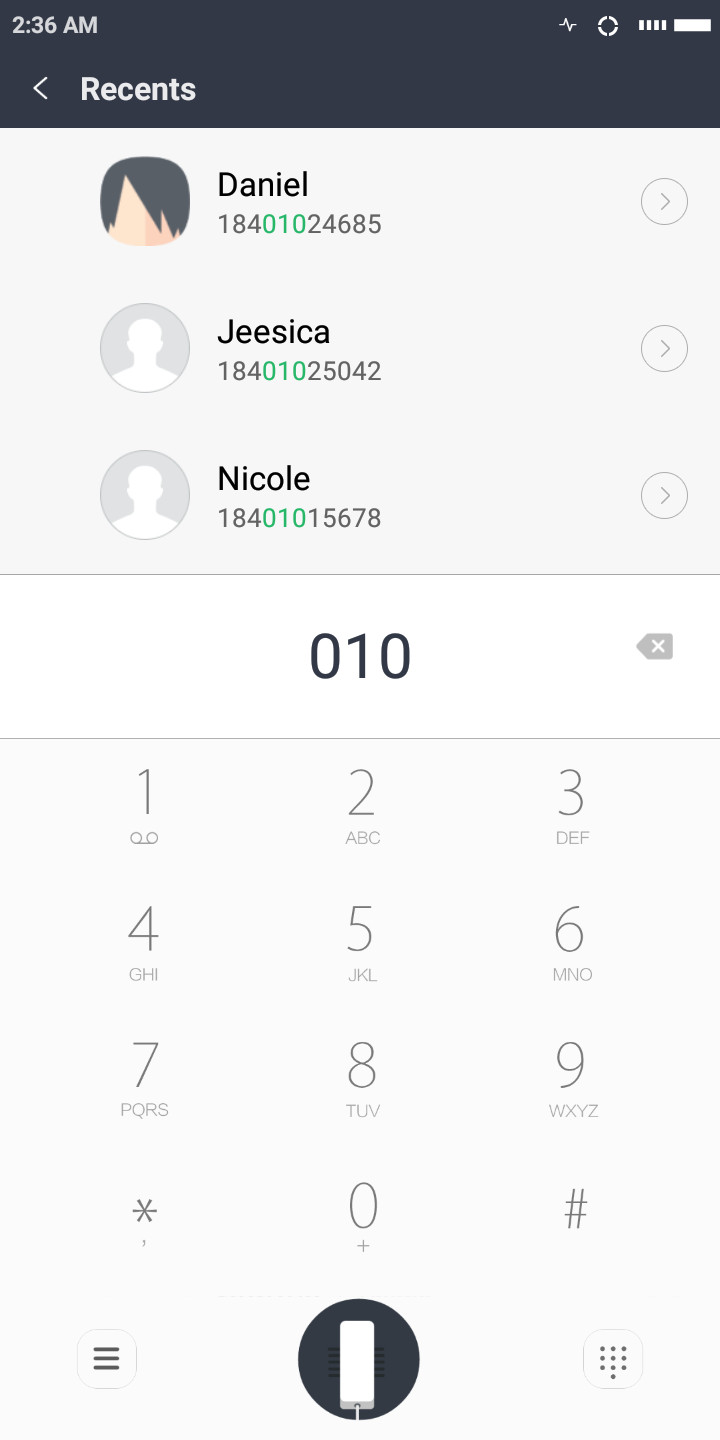Open details arrow next to Jeesica

click(664, 349)
